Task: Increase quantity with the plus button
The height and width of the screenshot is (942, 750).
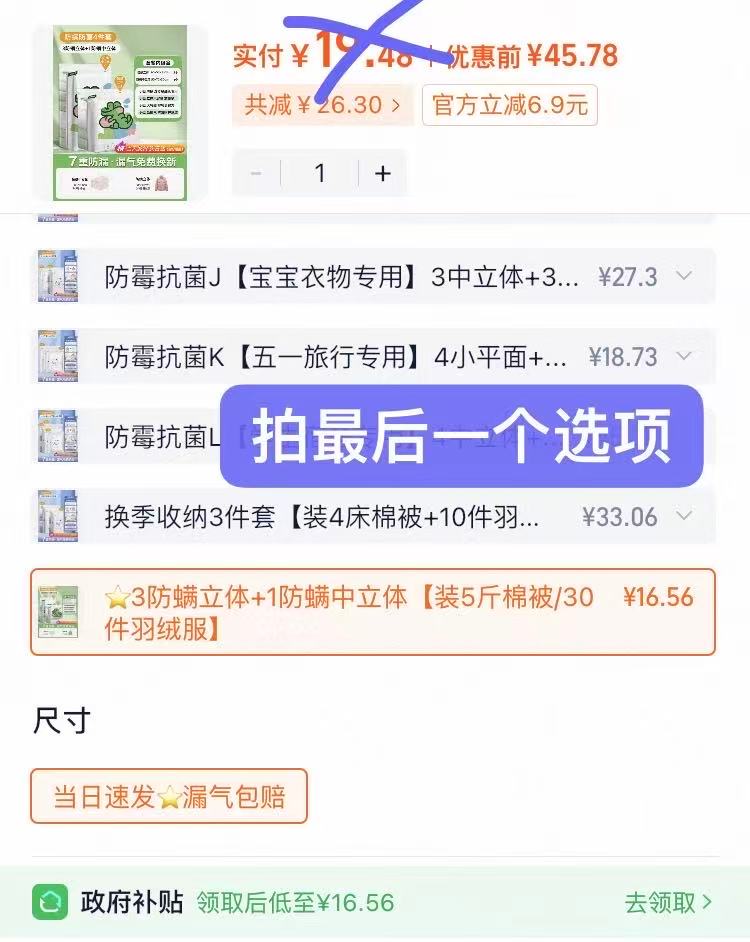Action: [x=382, y=173]
